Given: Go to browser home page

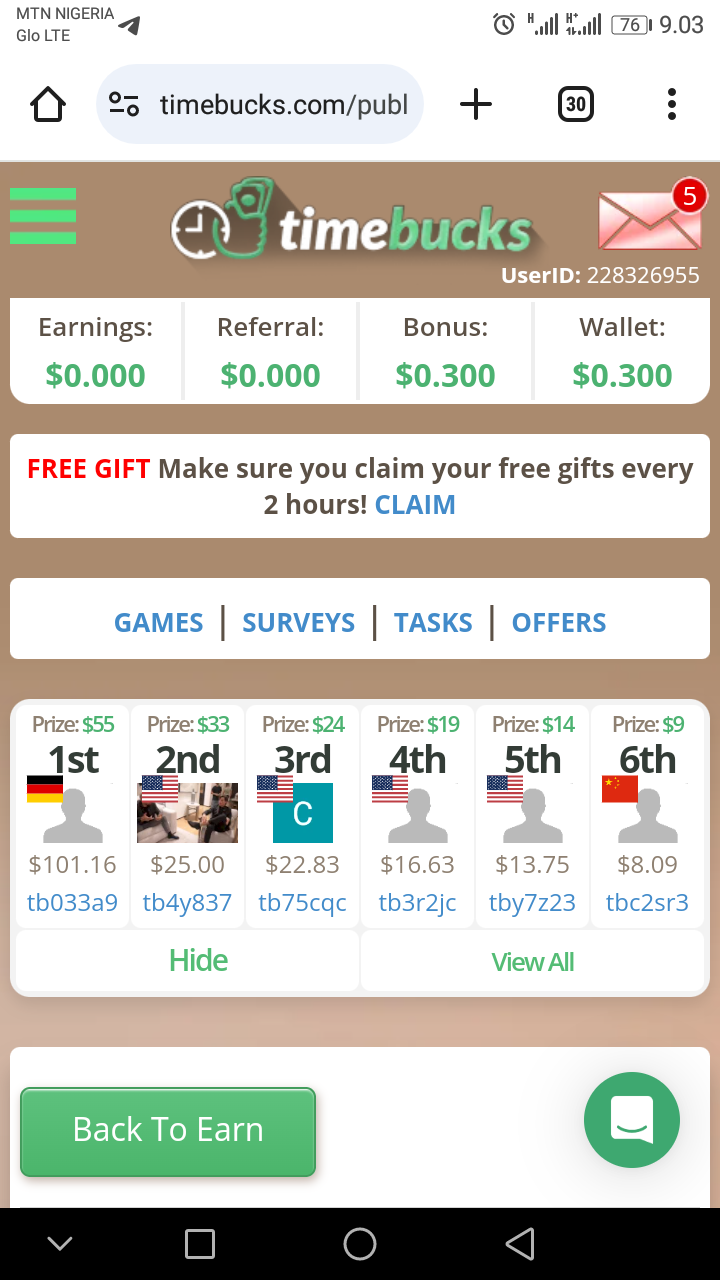Looking at the screenshot, I should [48, 104].
